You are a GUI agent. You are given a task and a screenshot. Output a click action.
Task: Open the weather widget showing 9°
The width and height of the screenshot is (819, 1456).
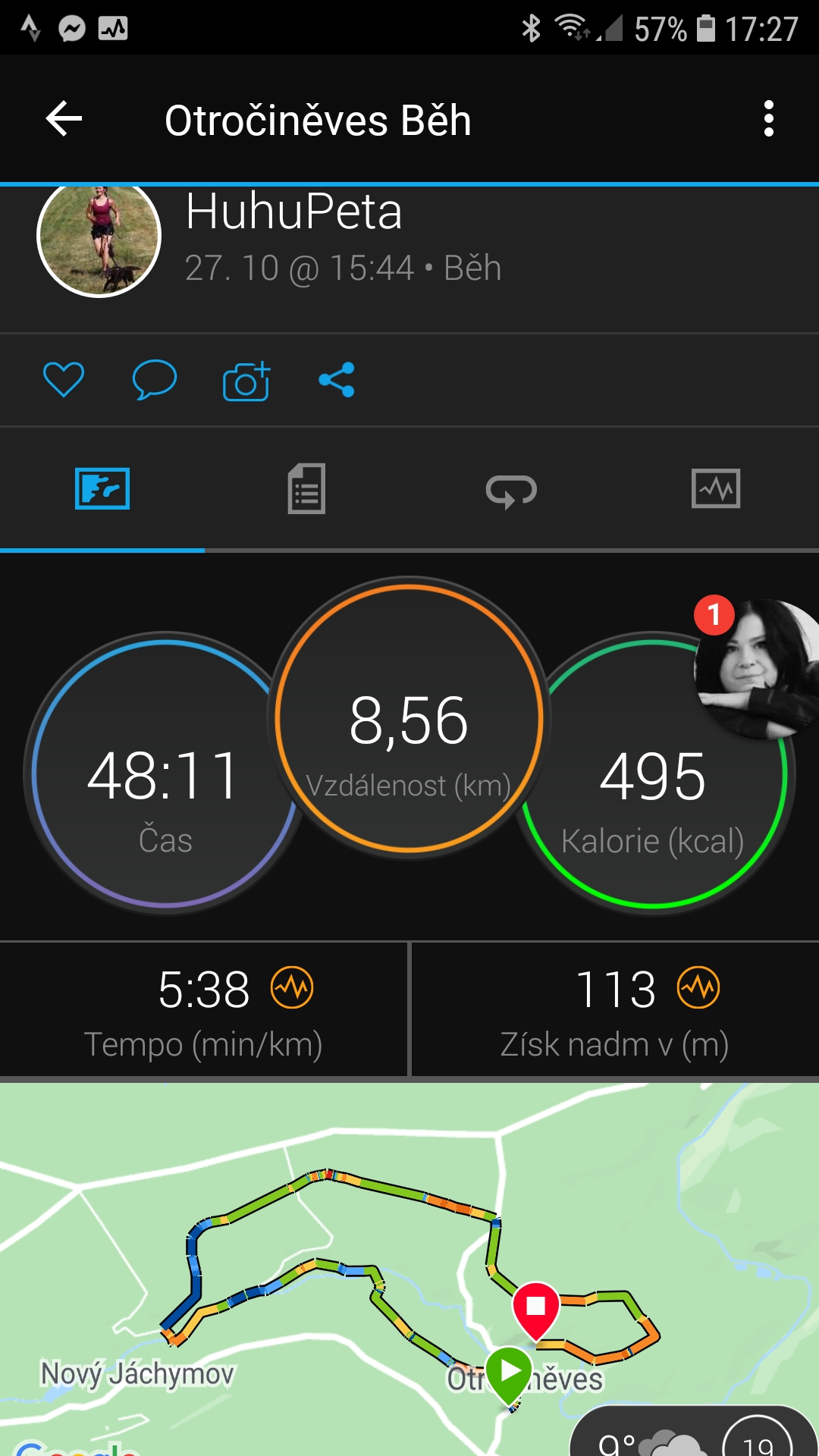point(693,1432)
